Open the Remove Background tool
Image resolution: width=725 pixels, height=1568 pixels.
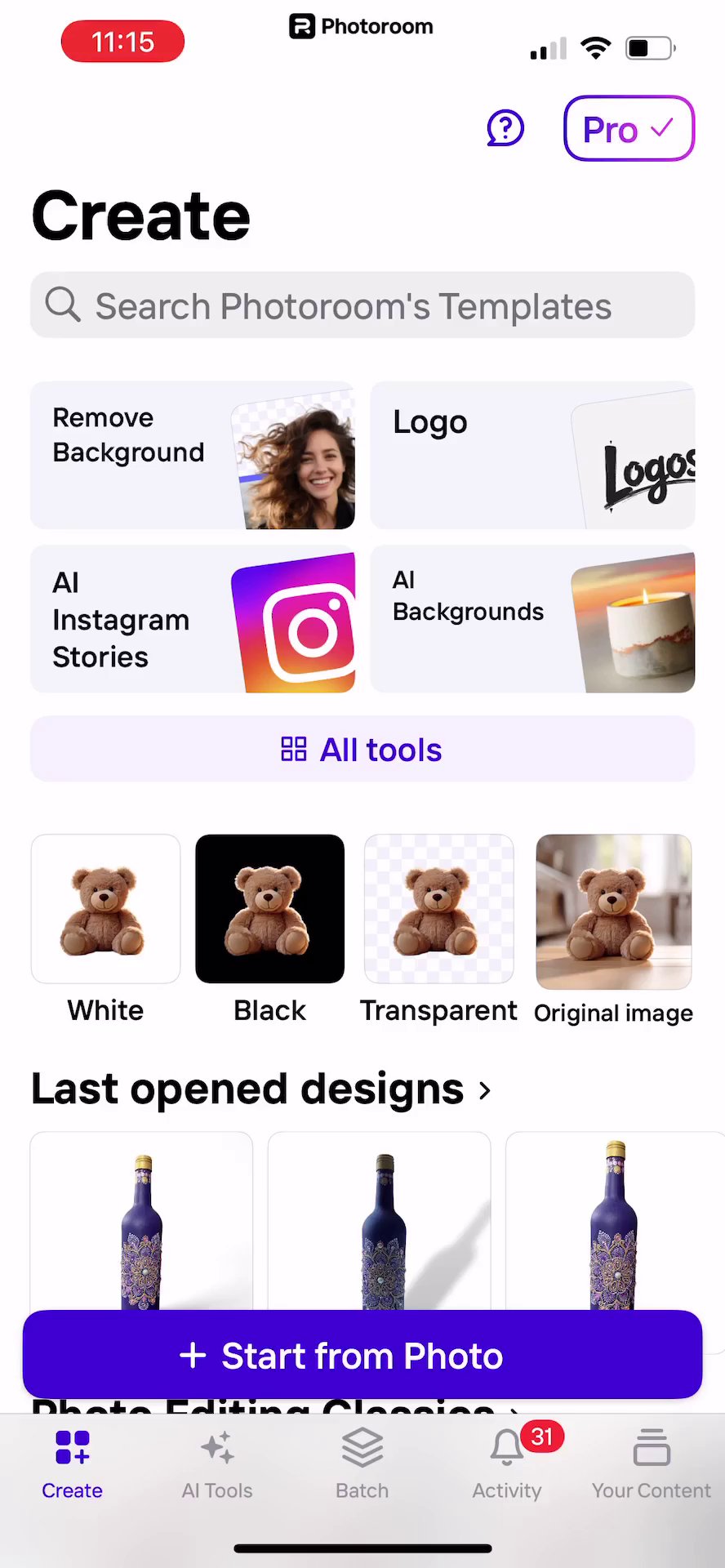tap(193, 455)
